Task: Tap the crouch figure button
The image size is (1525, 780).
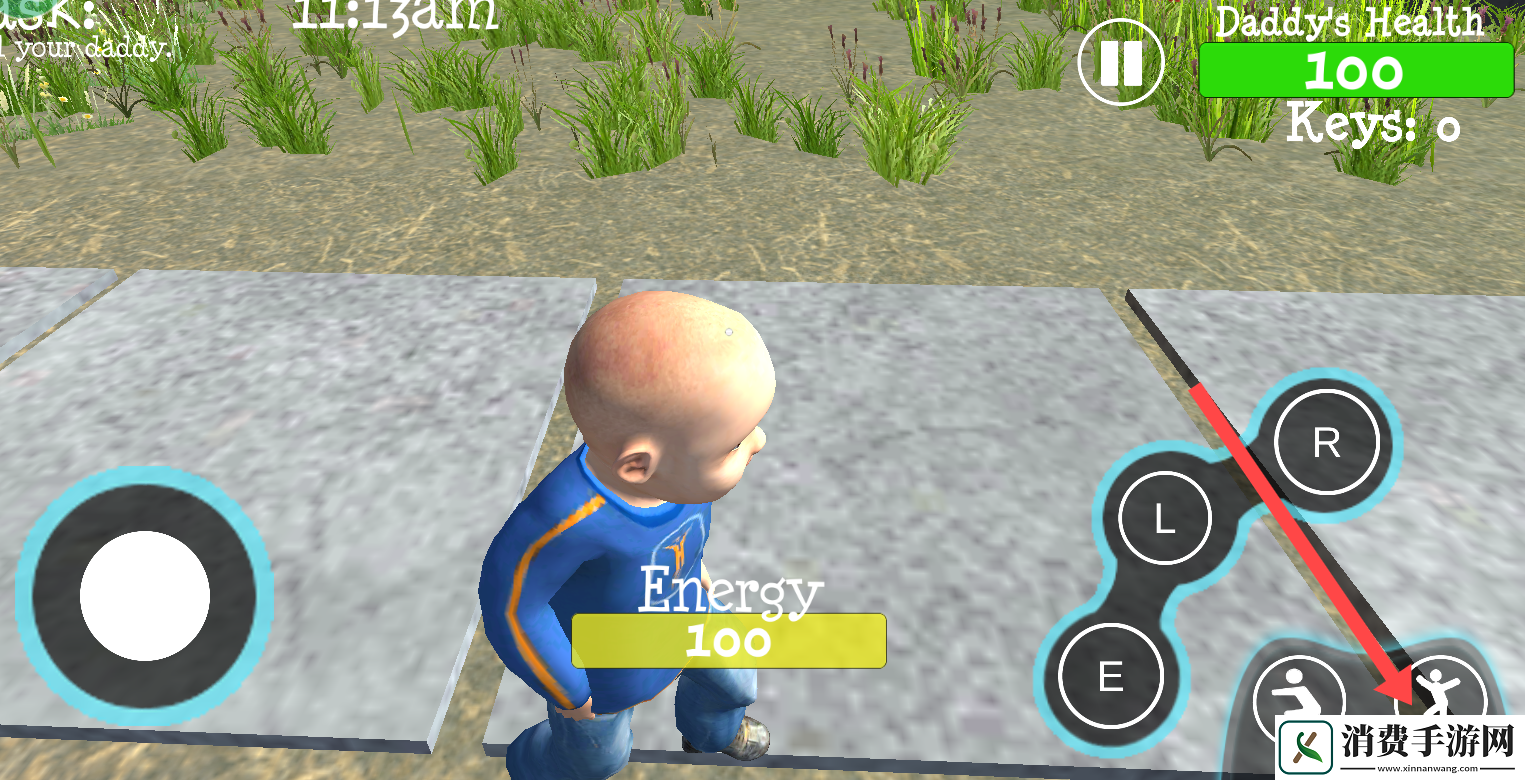Action: tap(1297, 689)
